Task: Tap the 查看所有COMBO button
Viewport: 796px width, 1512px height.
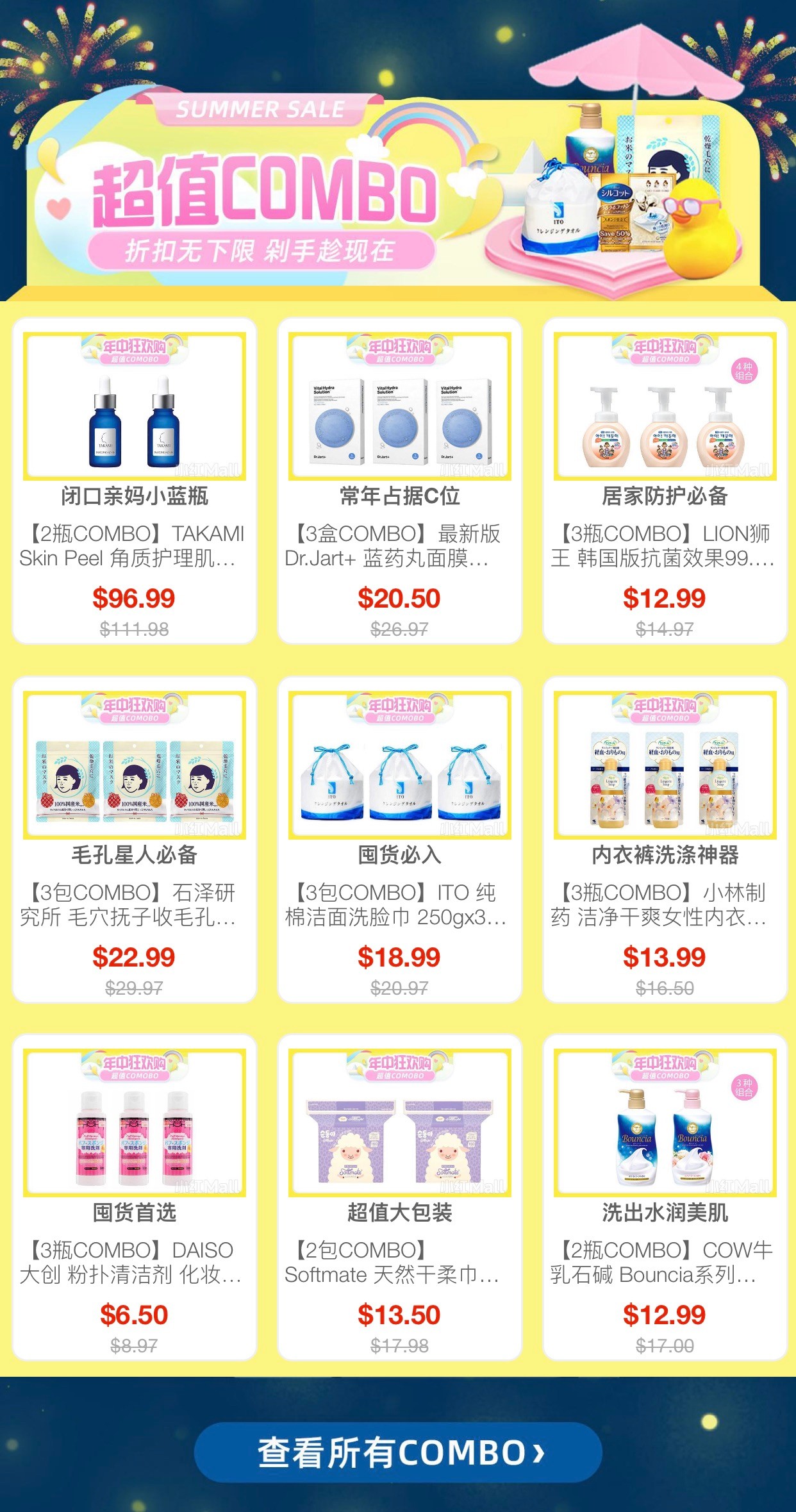Action: pos(398,1452)
